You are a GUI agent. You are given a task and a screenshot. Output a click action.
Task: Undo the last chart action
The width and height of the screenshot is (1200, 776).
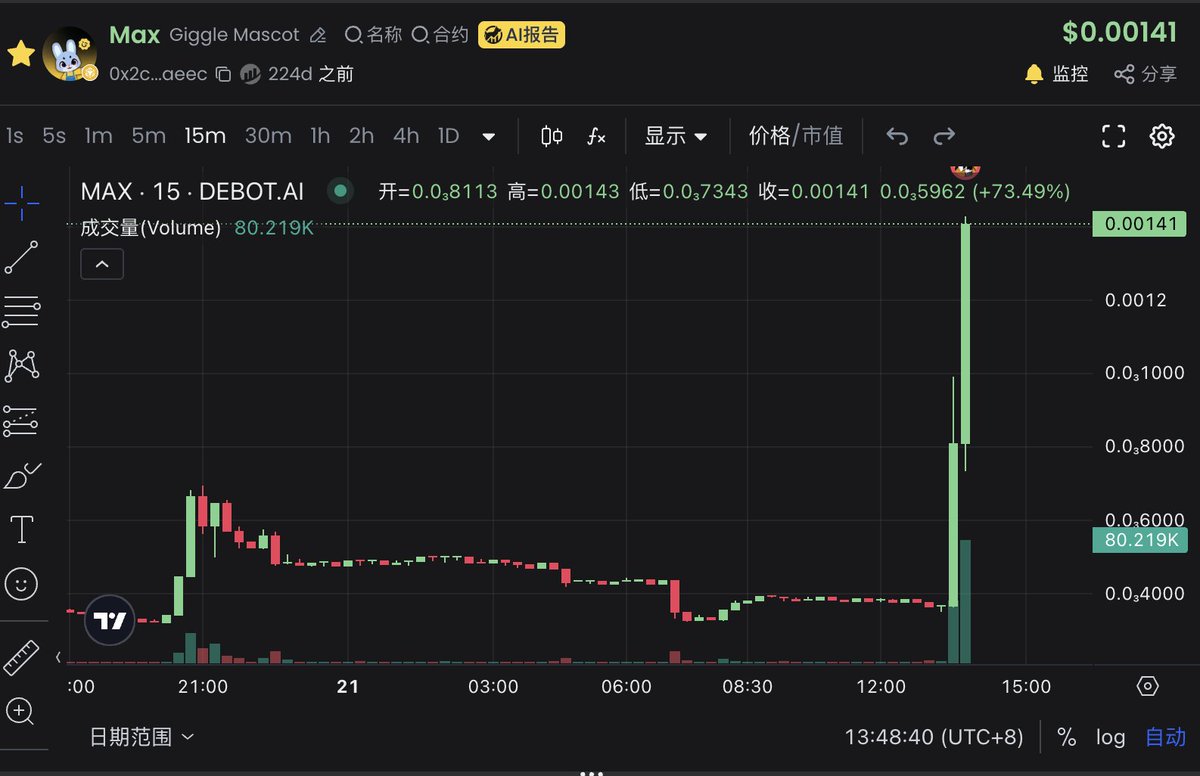tap(897, 137)
